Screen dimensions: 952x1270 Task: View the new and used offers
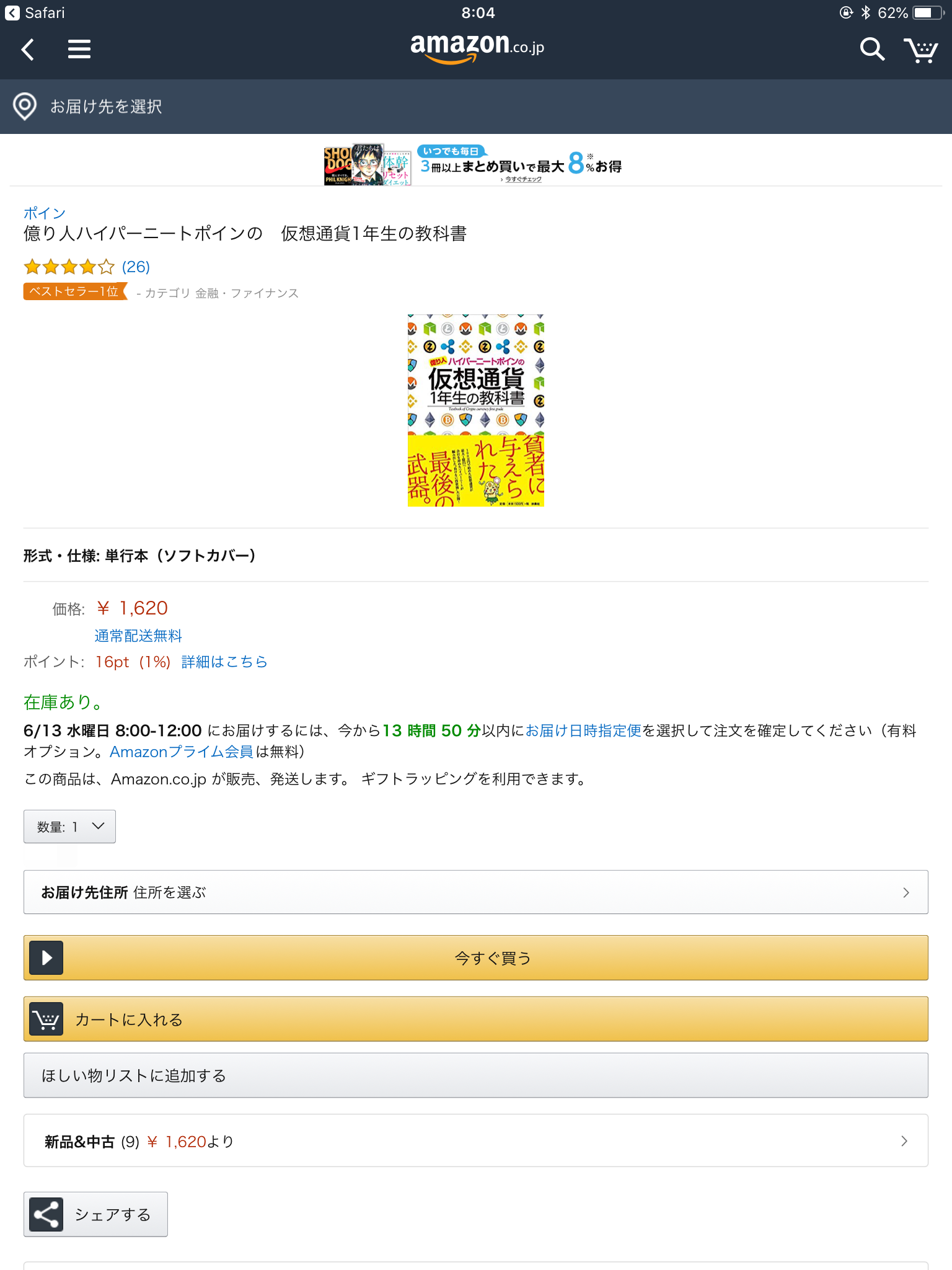point(475,1141)
